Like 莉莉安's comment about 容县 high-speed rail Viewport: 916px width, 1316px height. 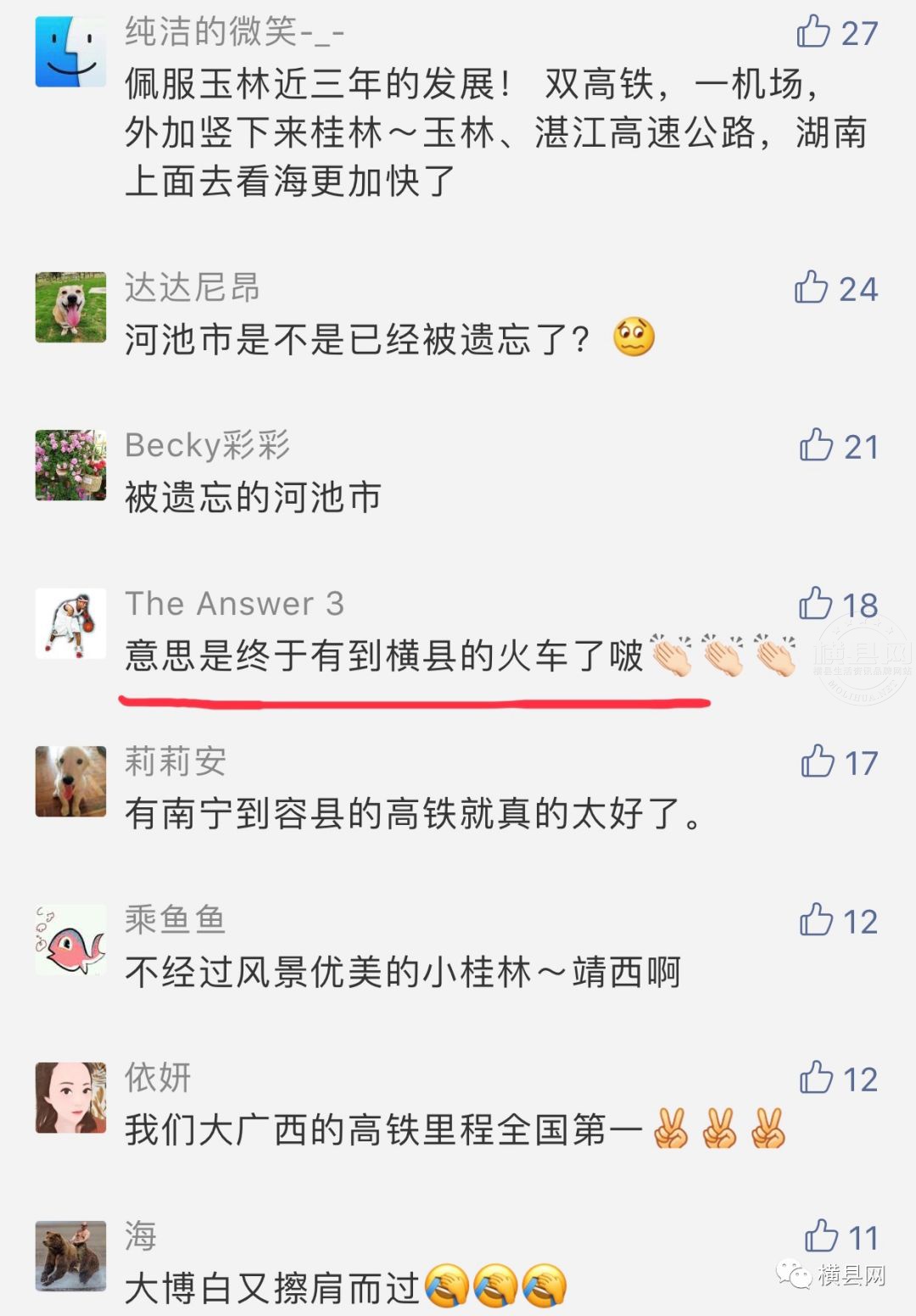(x=818, y=761)
